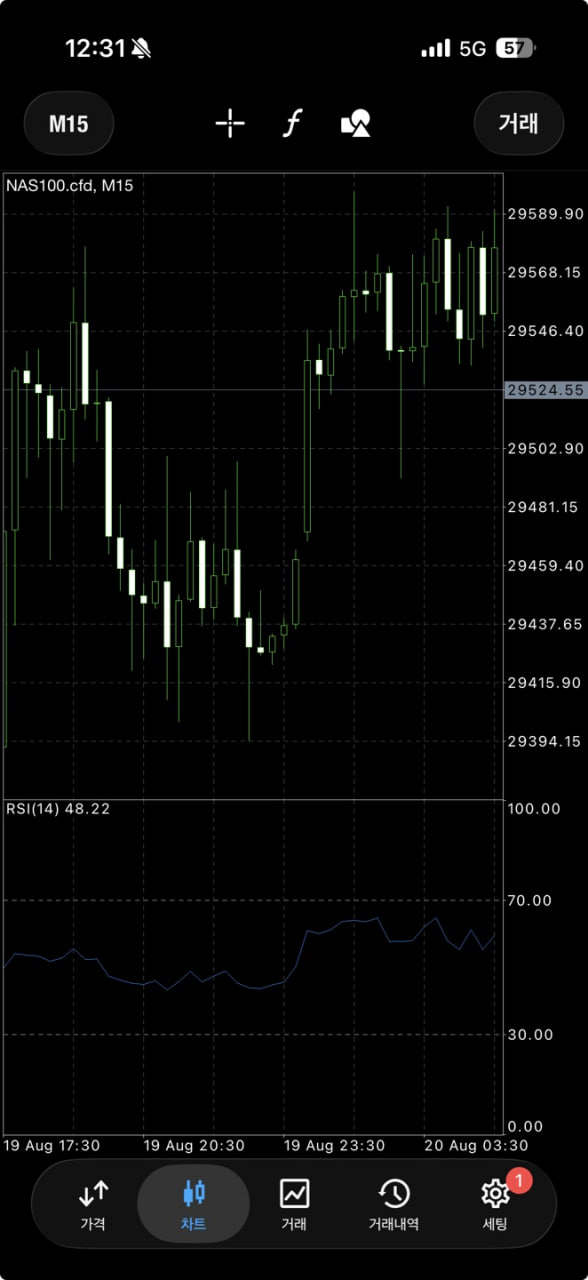Tap the 거래 button at top right
Image resolution: width=588 pixels, height=1280 pixels.
(518, 124)
